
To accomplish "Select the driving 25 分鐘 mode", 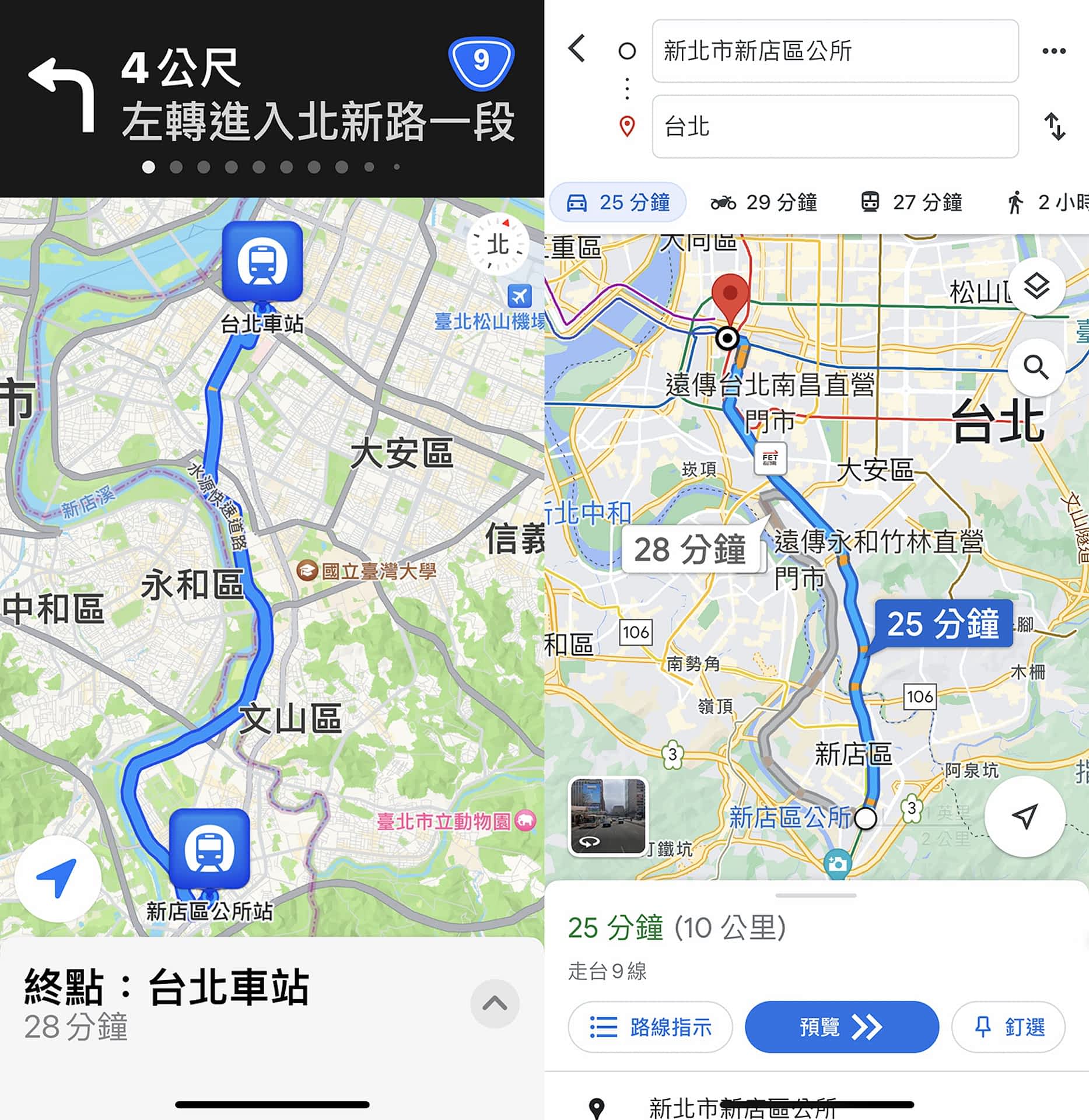I will tap(618, 202).
